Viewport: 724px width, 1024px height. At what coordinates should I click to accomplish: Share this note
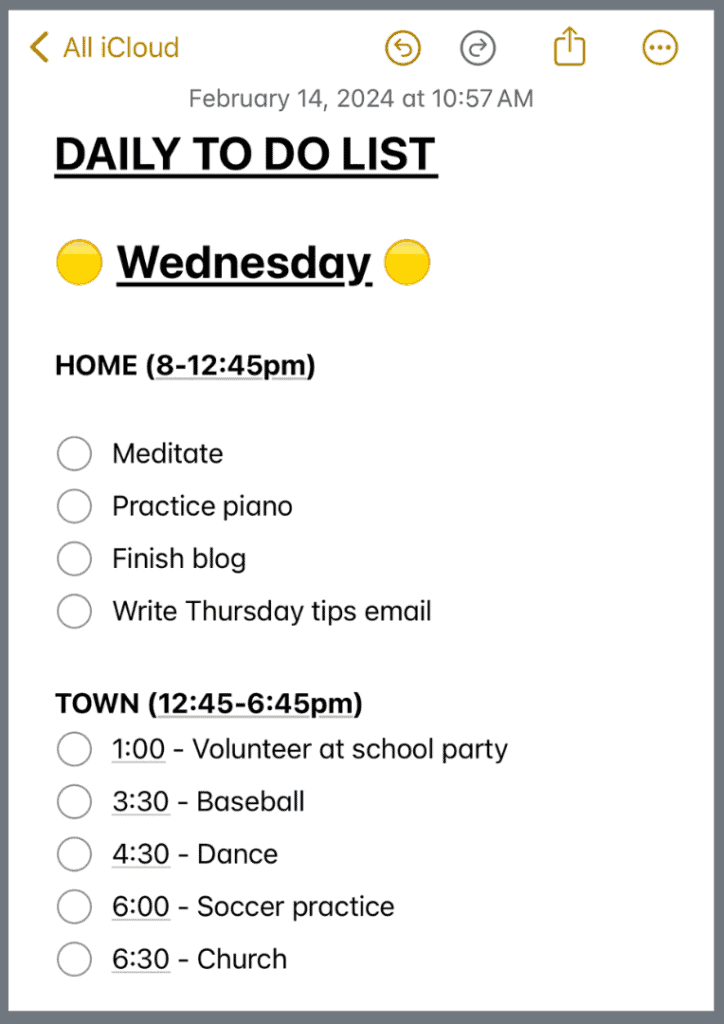[x=569, y=46]
